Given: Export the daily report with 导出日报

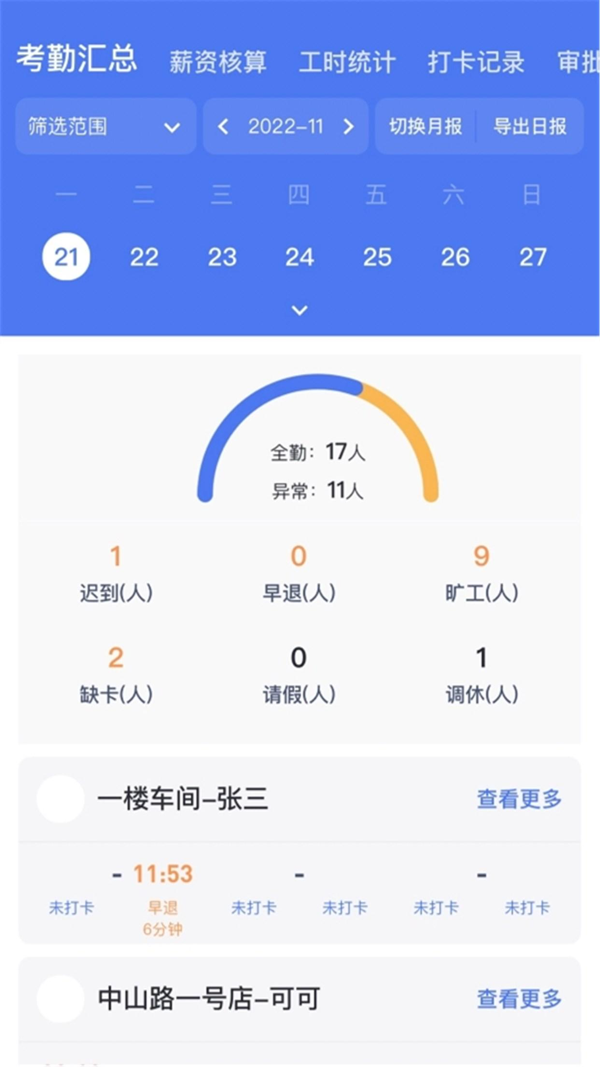Looking at the screenshot, I should [530, 127].
